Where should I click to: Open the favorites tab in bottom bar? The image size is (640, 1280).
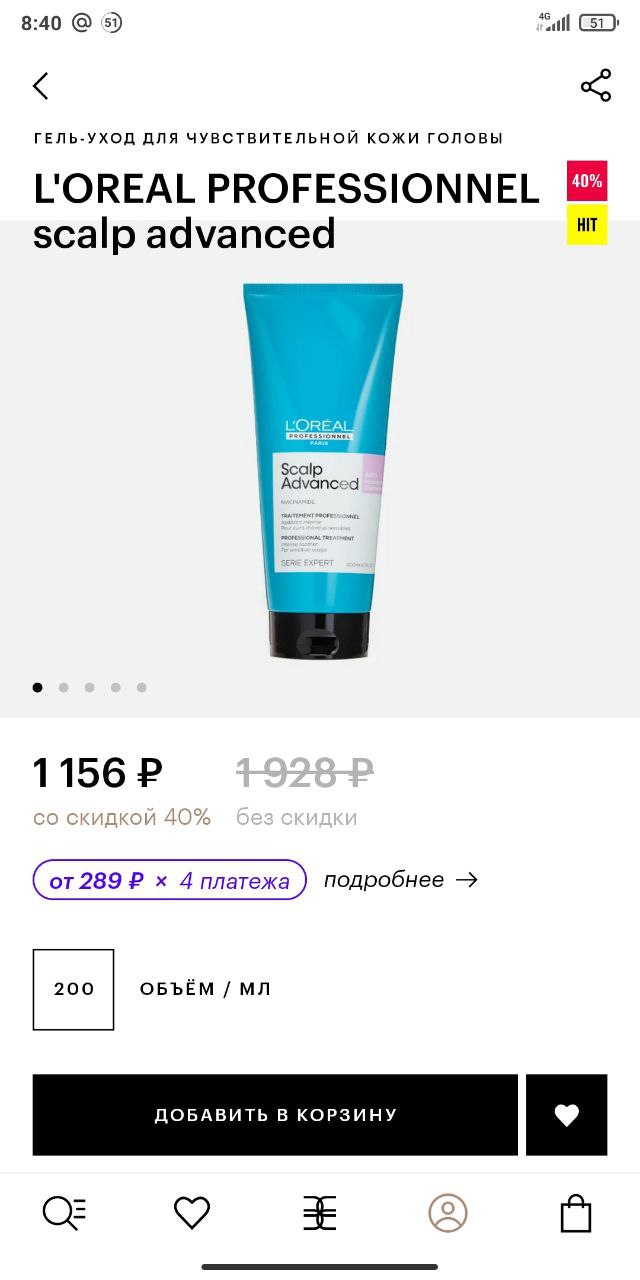[192, 1213]
